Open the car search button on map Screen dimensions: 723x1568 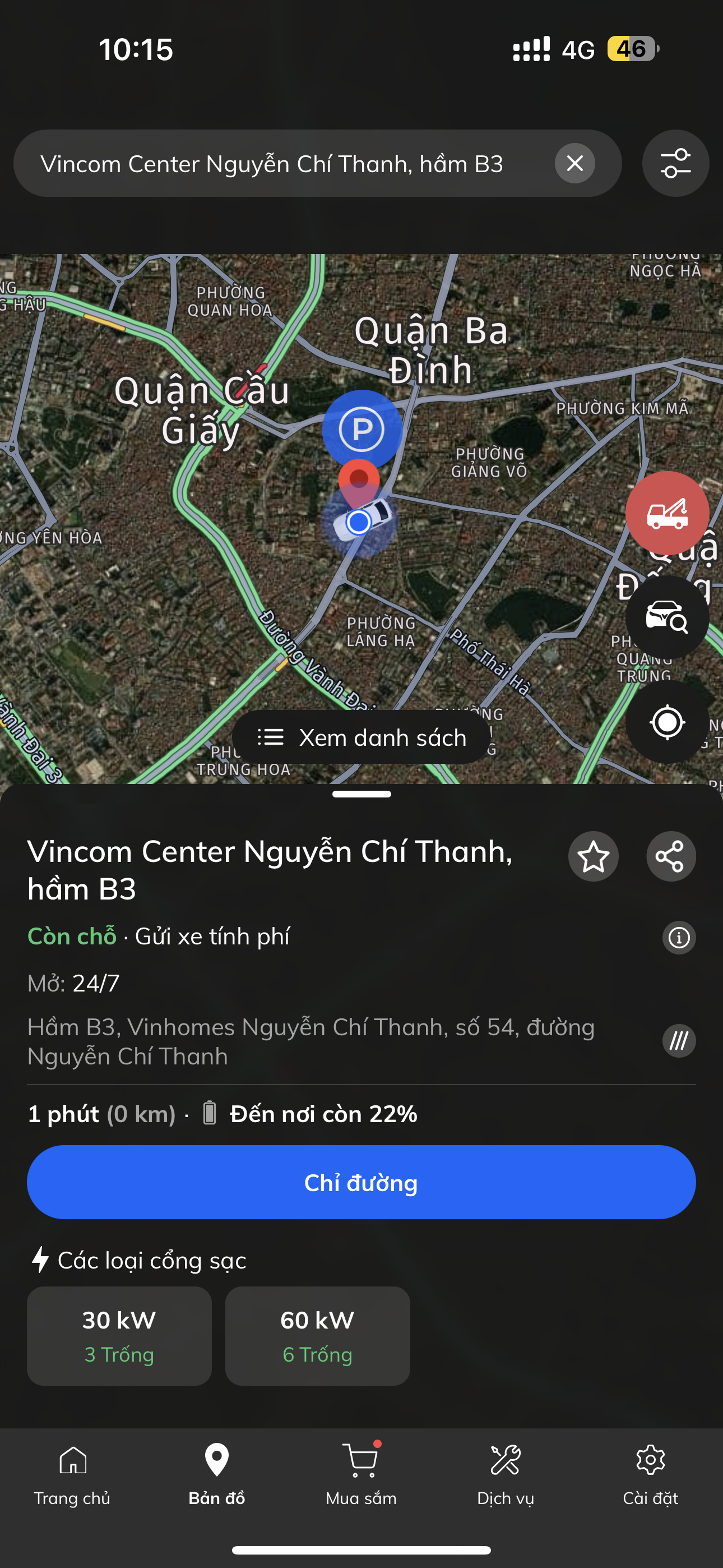[x=667, y=617]
